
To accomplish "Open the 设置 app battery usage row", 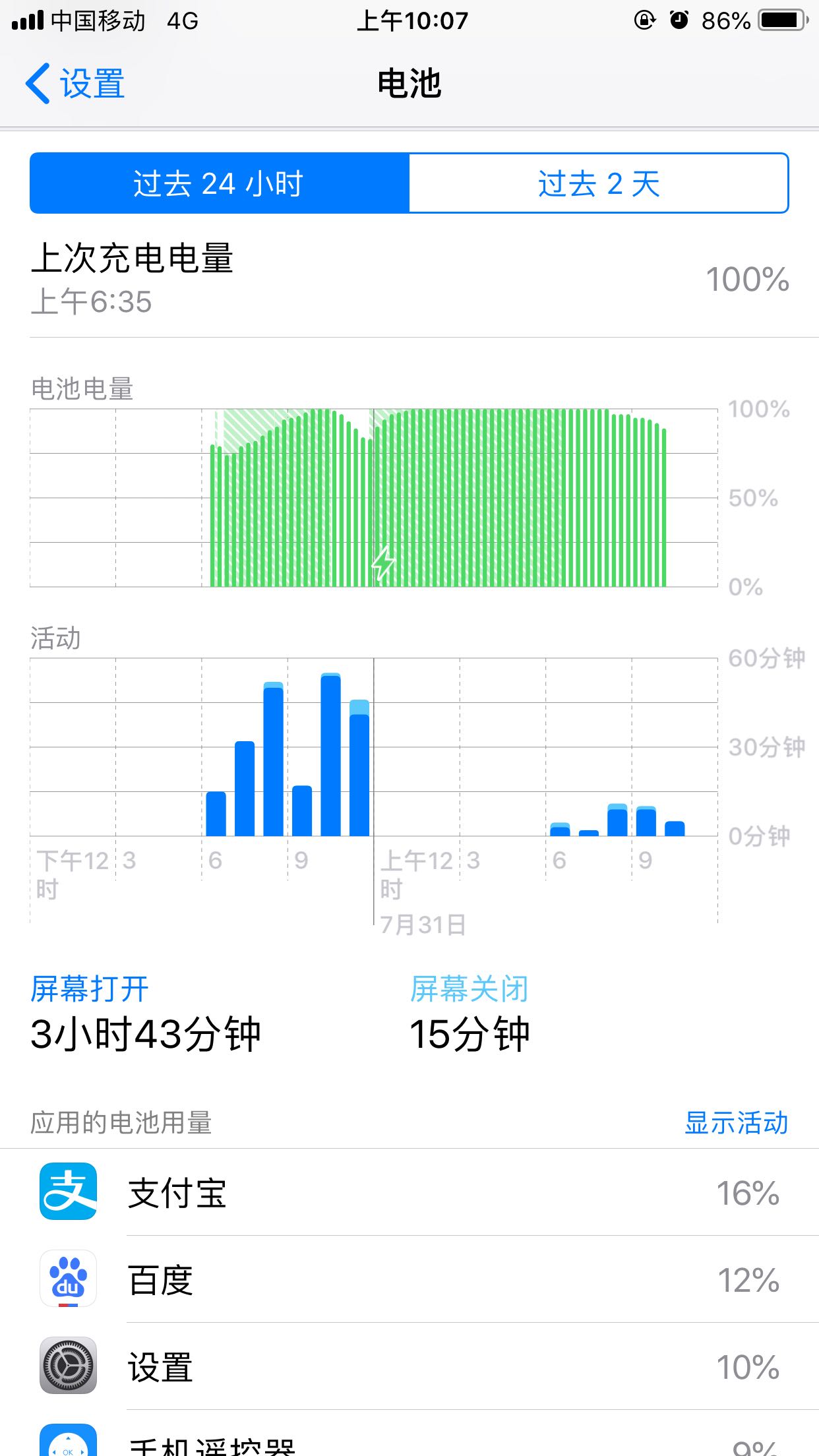I will (409, 1366).
